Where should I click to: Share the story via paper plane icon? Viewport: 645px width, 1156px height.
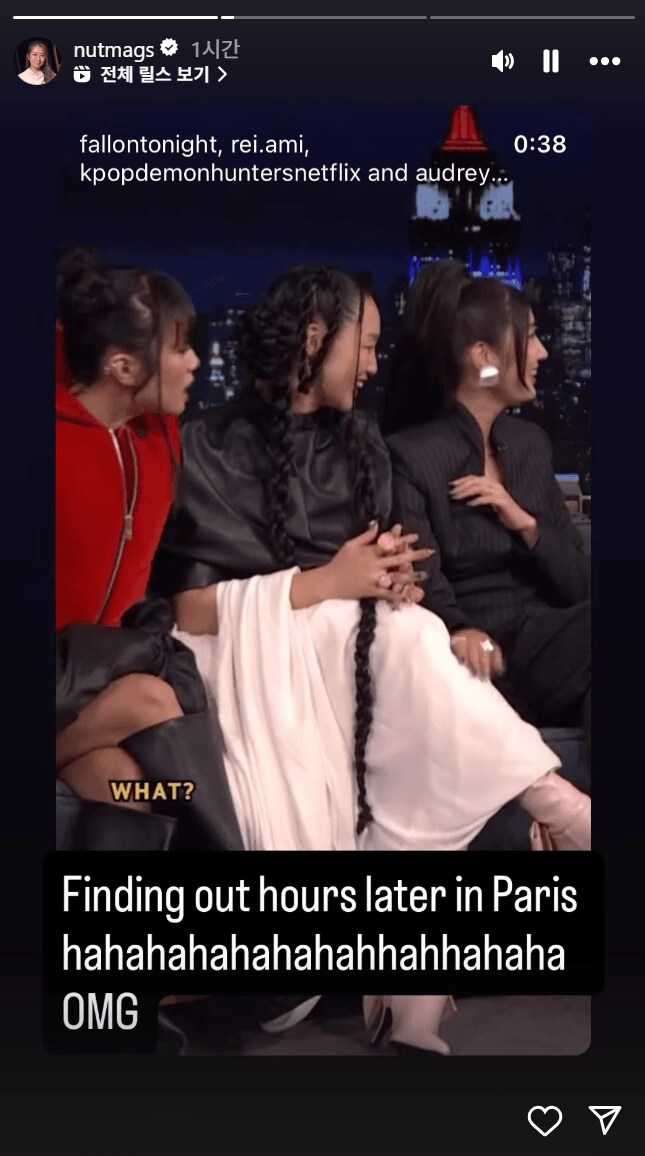click(x=605, y=1121)
